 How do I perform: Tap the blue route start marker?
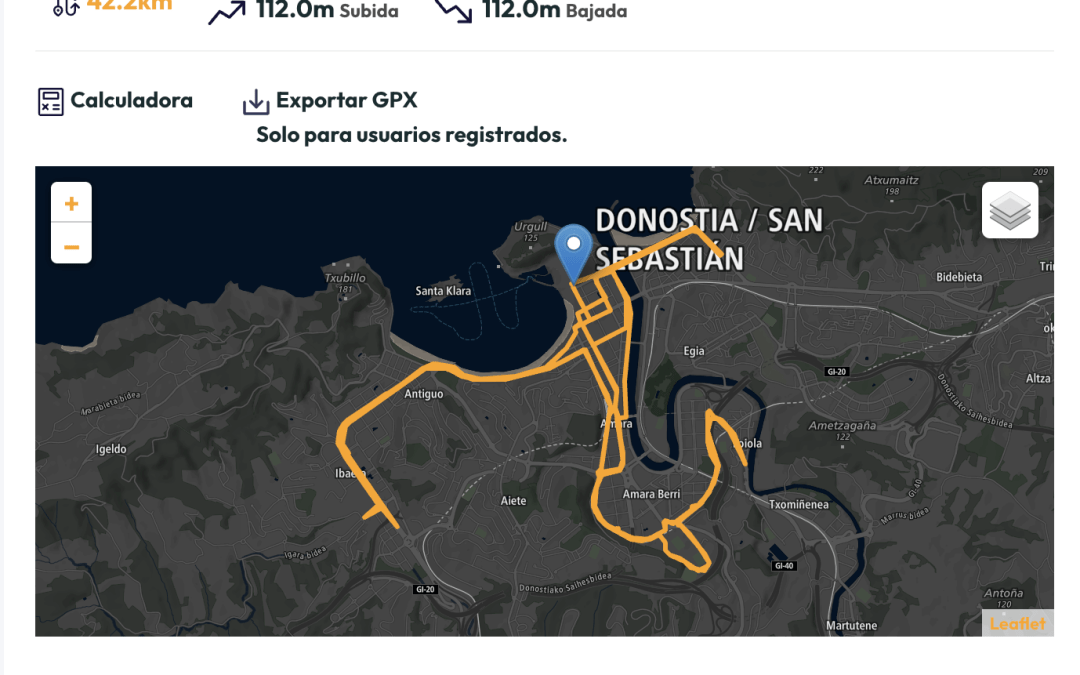[573, 250]
